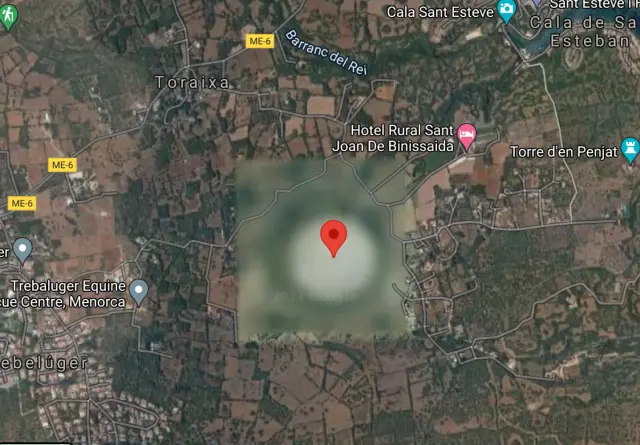The image size is (640, 445).
Task: Select the Torre d'en Penjat landmark pin
Action: [x=629, y=150]
